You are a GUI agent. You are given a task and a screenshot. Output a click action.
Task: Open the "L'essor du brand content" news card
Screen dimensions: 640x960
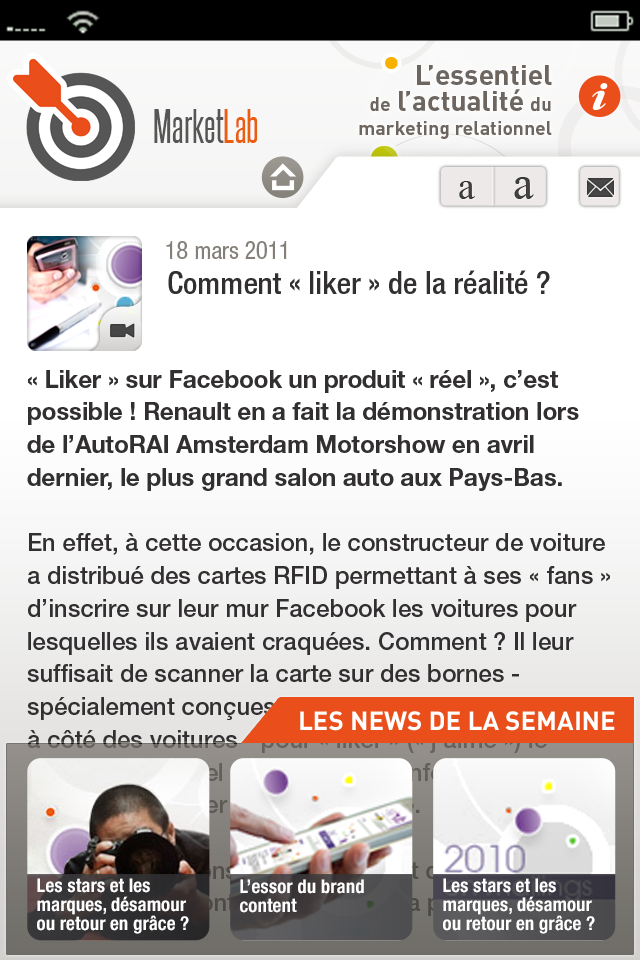(x=321, y=848)
